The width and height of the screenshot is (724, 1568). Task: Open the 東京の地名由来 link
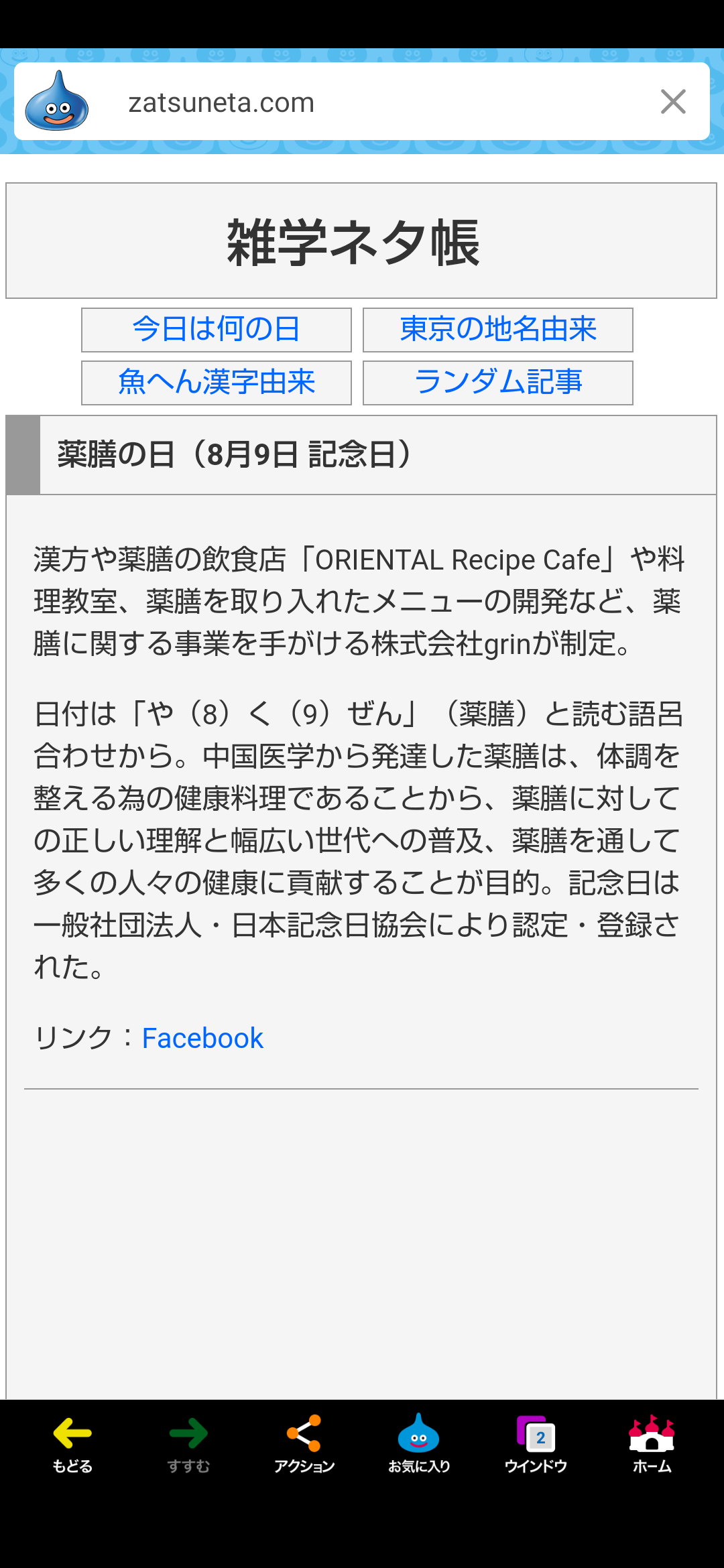(498, 330)
